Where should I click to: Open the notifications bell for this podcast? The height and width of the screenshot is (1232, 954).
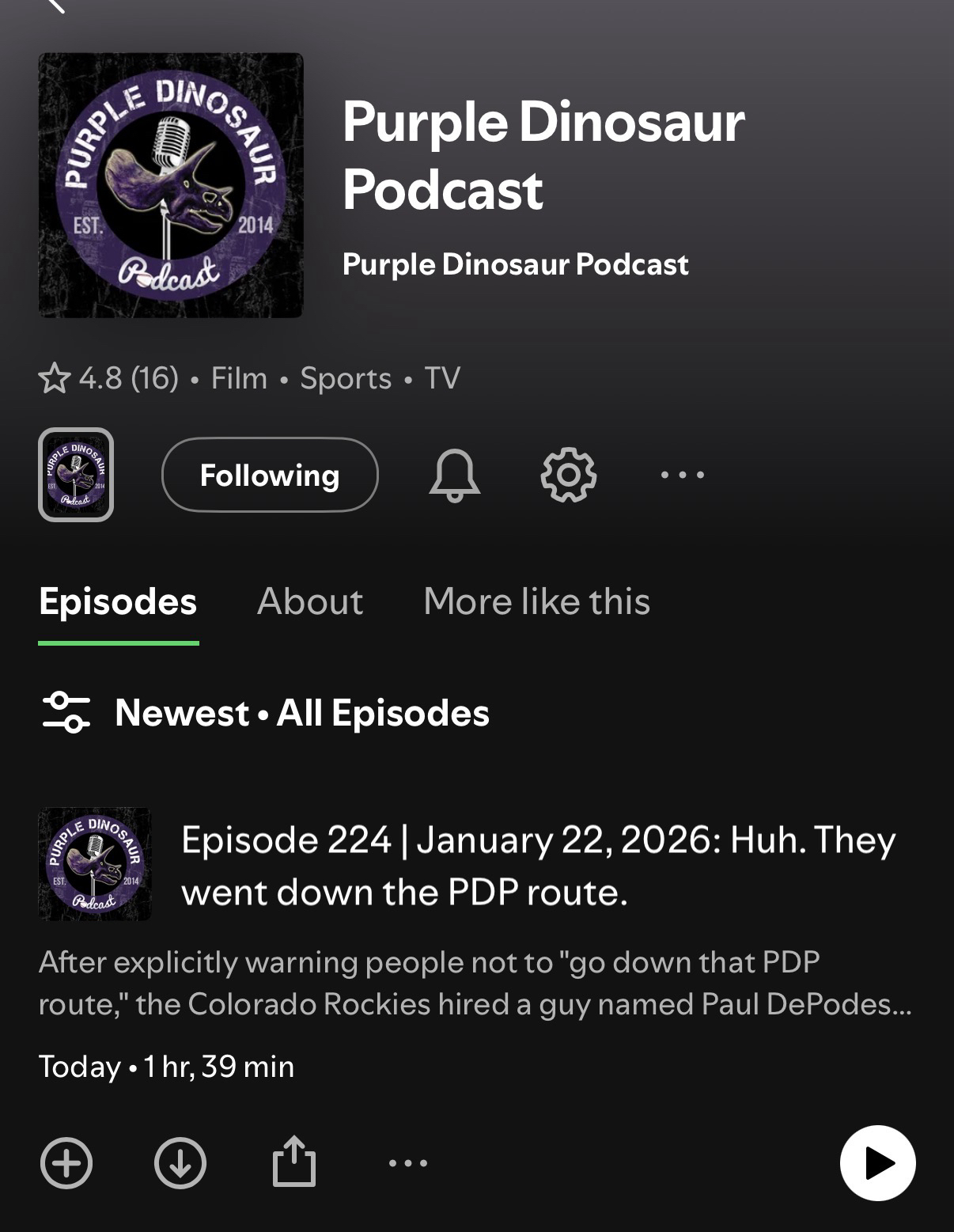pyautogui.click(x=454, y=475)
